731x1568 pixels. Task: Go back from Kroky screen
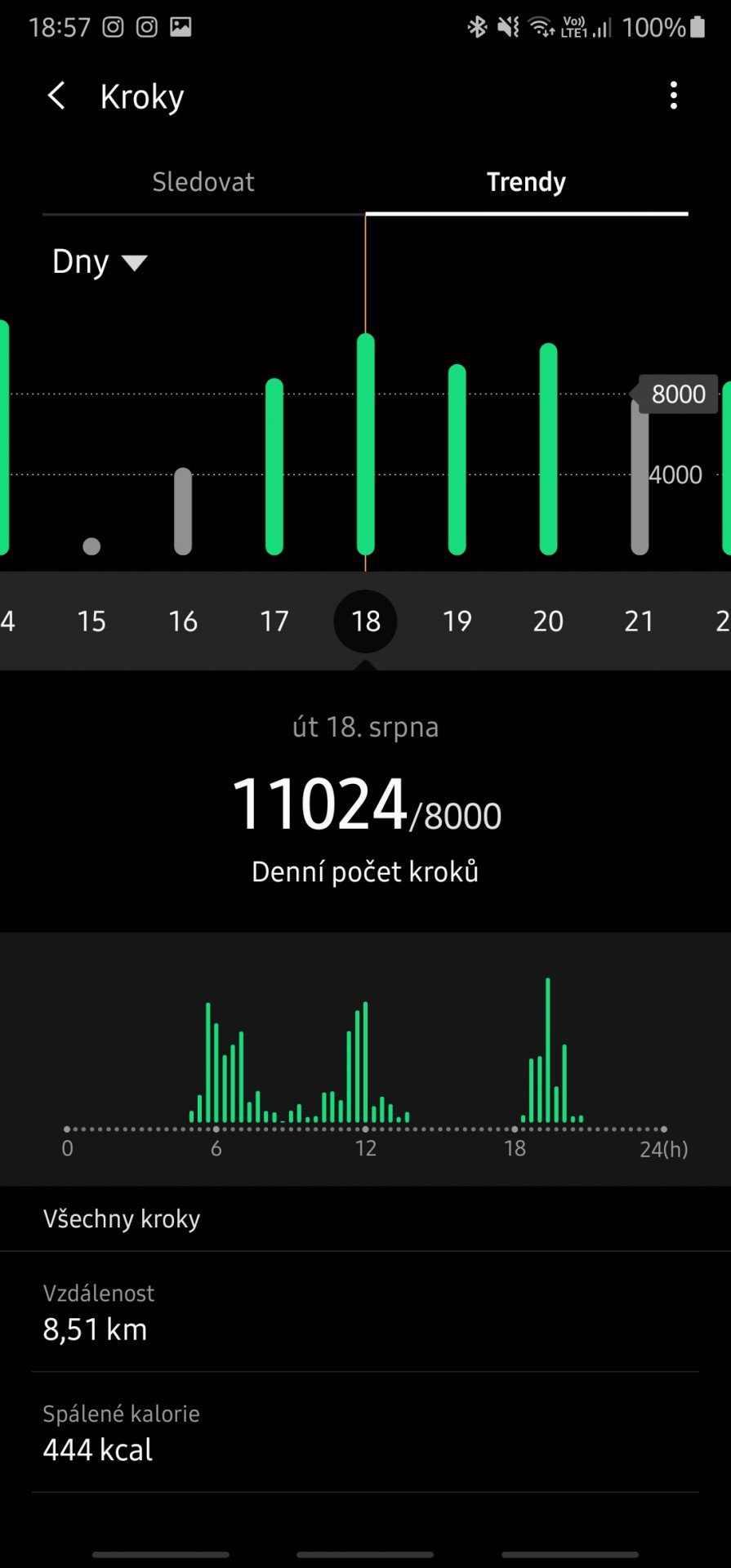[56, 96]
